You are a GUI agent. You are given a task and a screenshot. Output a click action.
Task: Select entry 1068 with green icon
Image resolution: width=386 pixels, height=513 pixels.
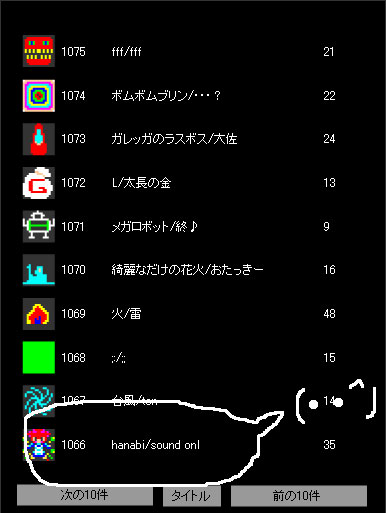180,357
